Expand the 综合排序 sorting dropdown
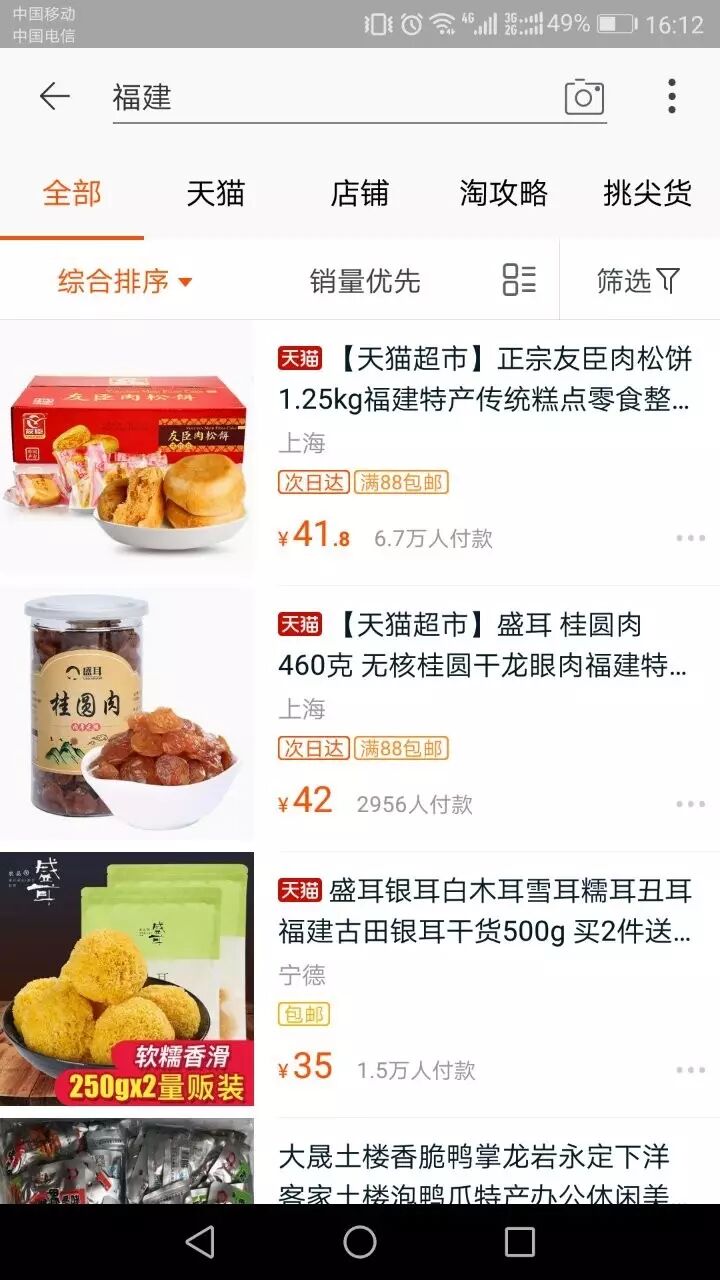The width and height of the screenshot is (720, 1280). point(124,281)
